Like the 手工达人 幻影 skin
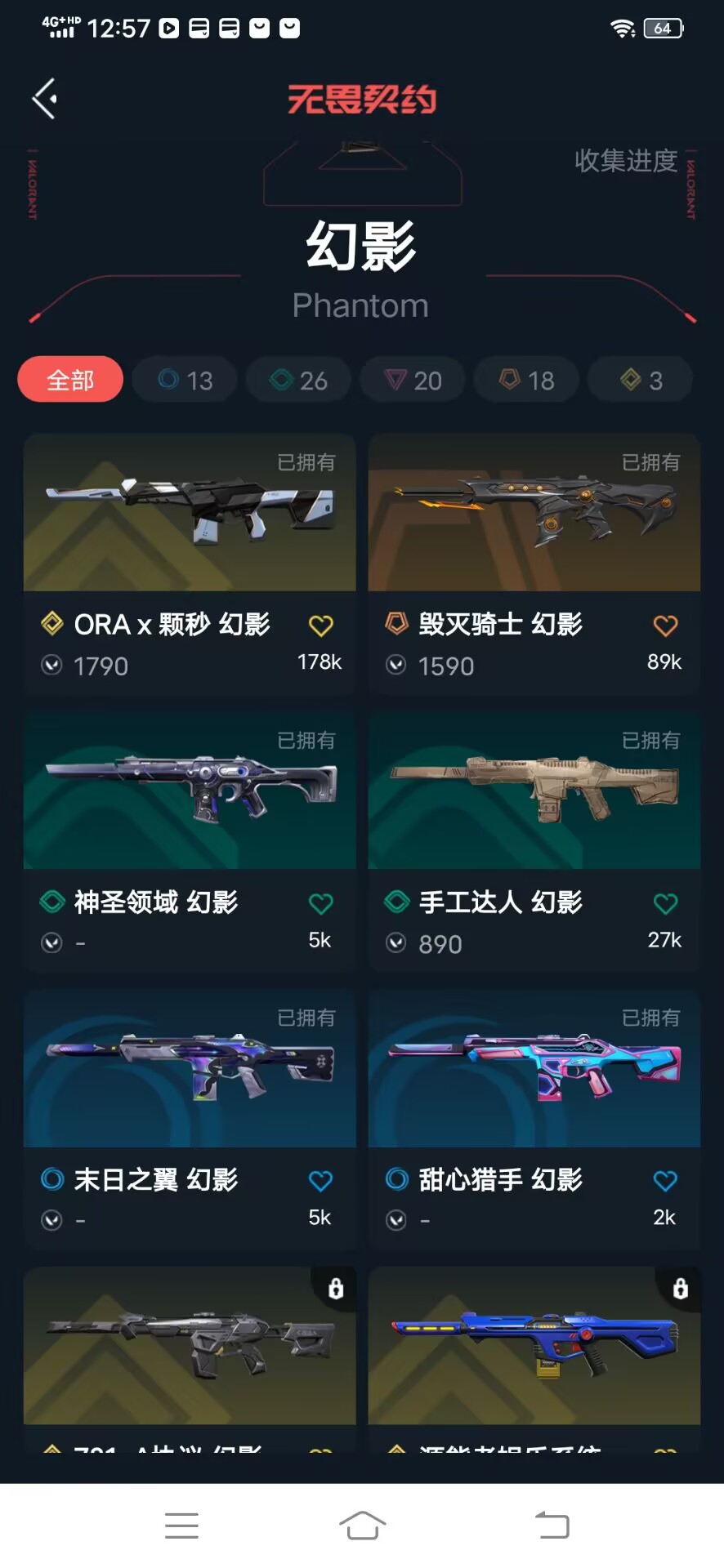Viewport: 724px width, 1568px height. click(666, 903)
